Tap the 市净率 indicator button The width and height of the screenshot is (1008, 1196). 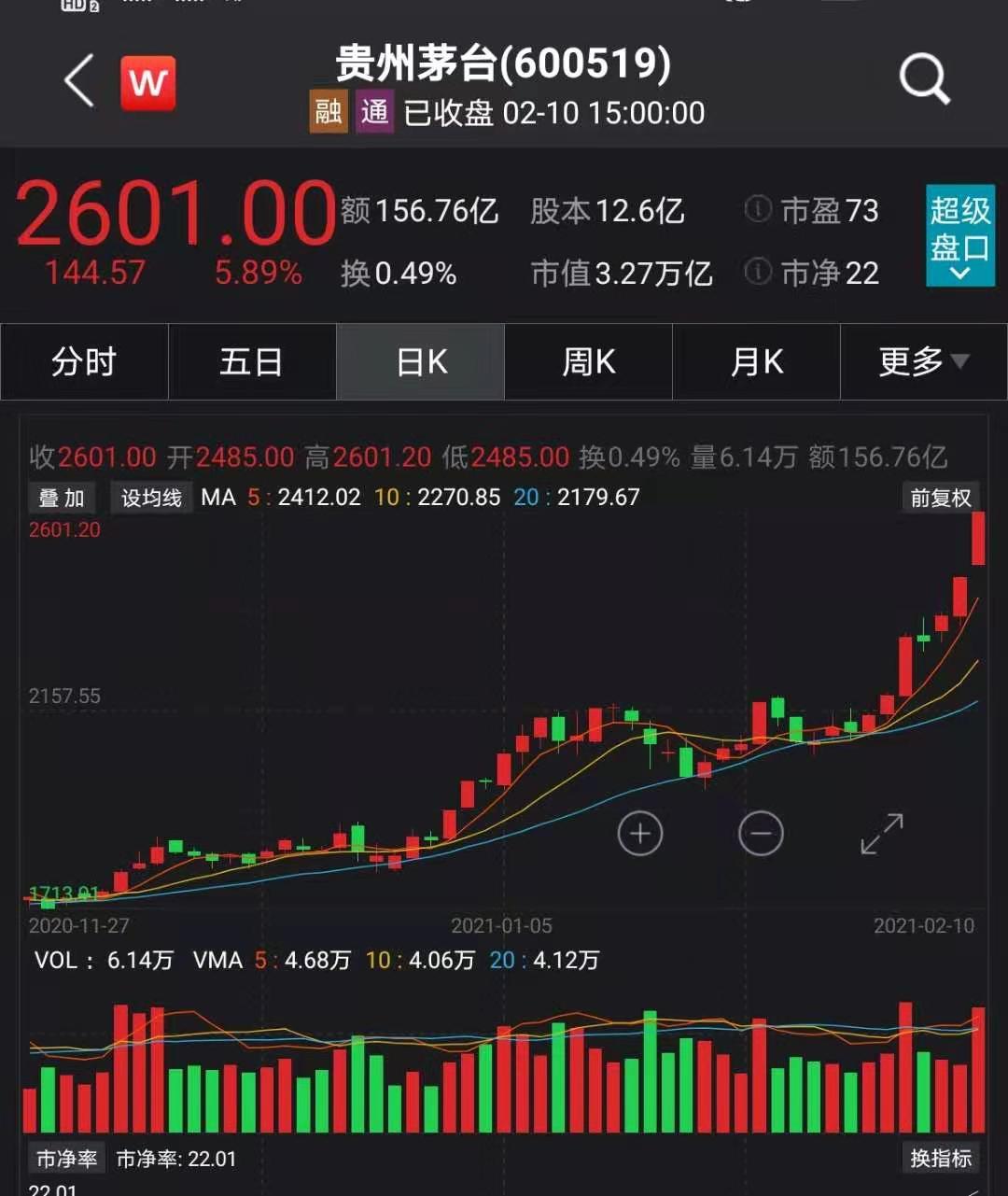click(66, 1159)
